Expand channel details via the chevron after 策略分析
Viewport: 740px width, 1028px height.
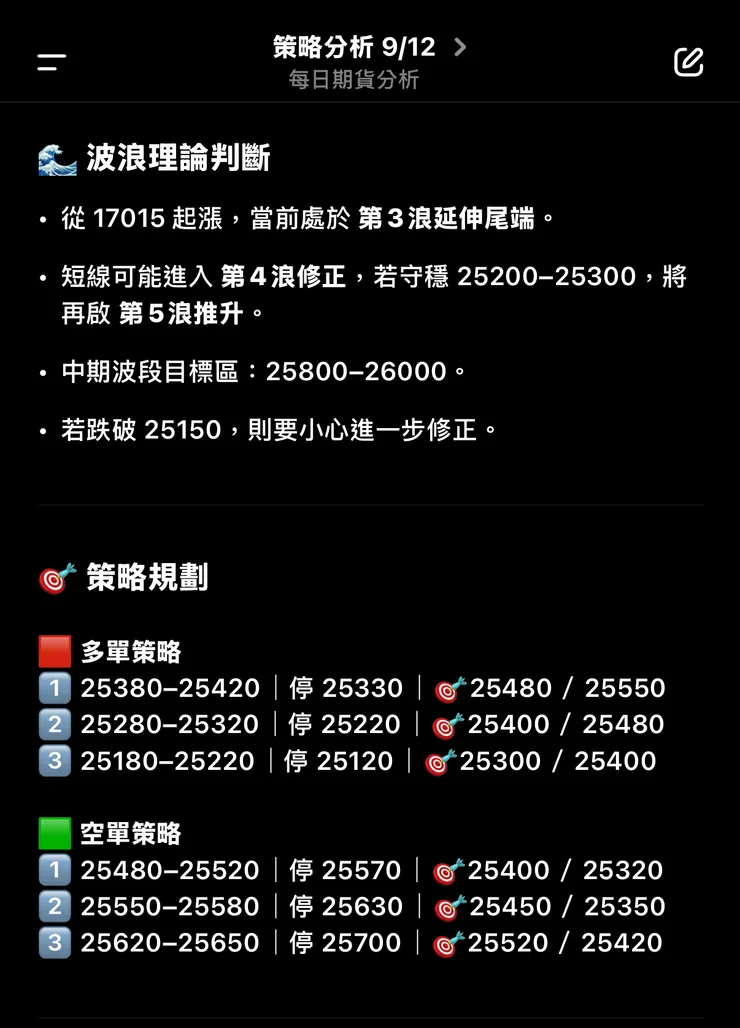[459, 46]
